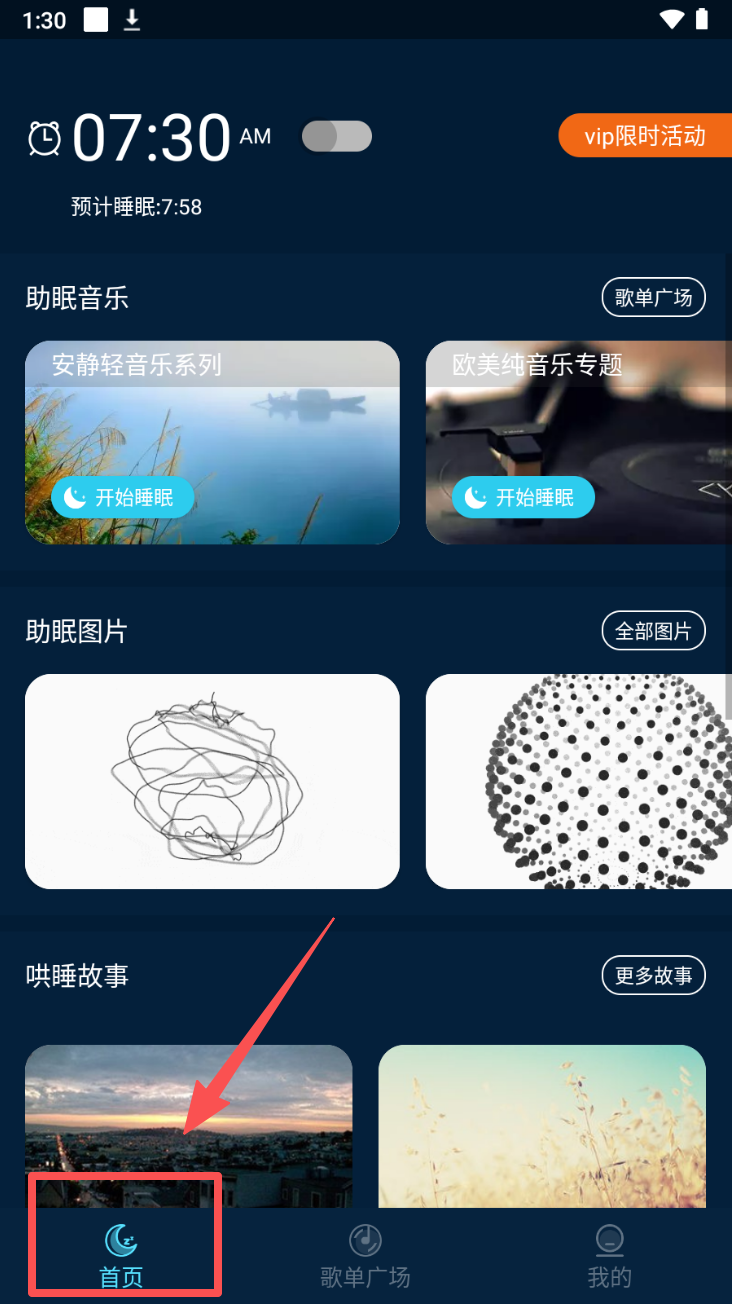732x1304 pixels.
Task: Tap the 07:30 alarm time
Action: point(151,137)
